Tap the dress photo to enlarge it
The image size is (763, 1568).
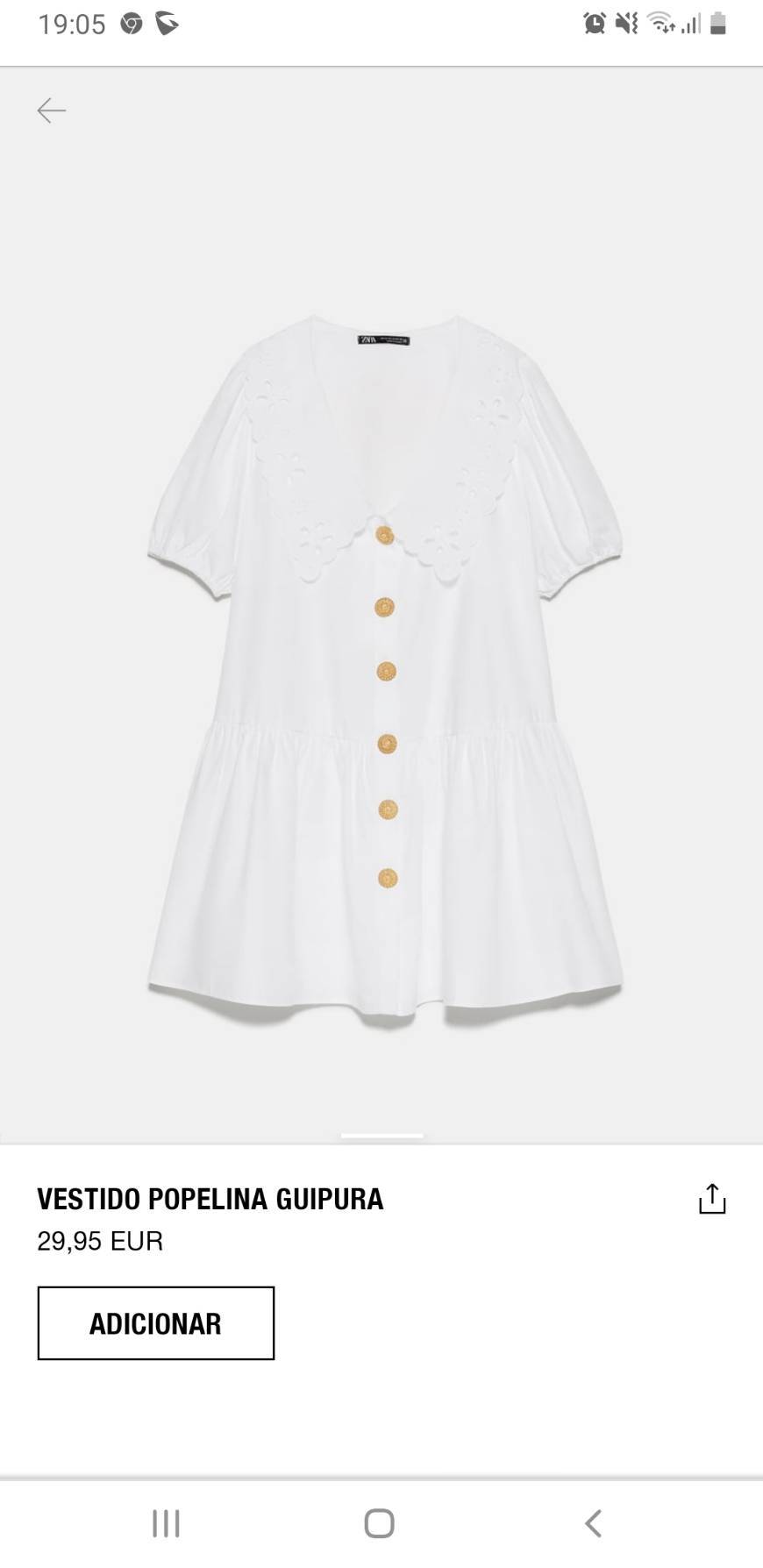pyautogui.click(x=381, y=658)
